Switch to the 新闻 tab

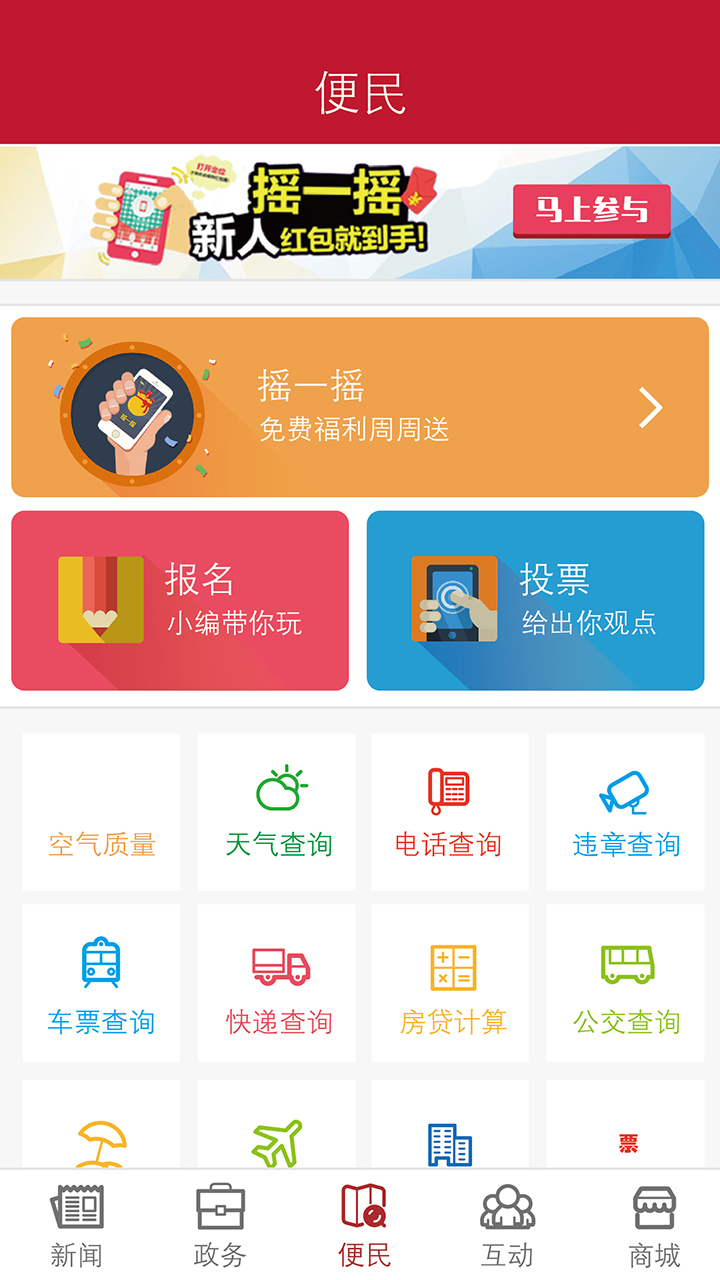coord(76,1225)
